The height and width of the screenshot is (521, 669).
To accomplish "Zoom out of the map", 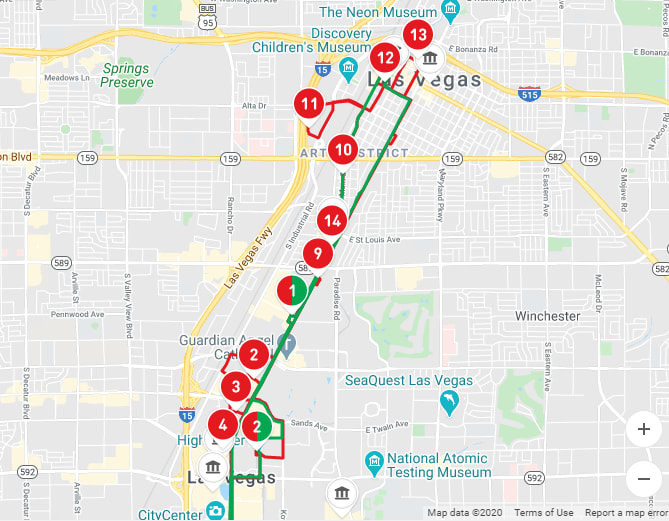I will (x=643, y=479).
